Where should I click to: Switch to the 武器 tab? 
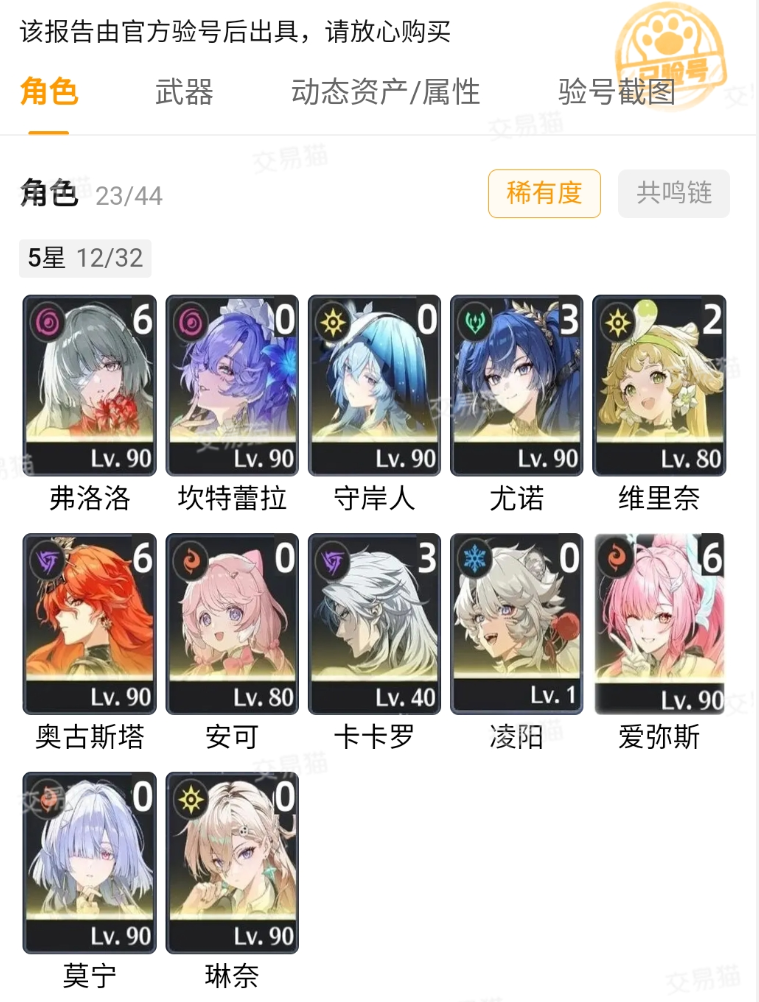pos(185,92)
